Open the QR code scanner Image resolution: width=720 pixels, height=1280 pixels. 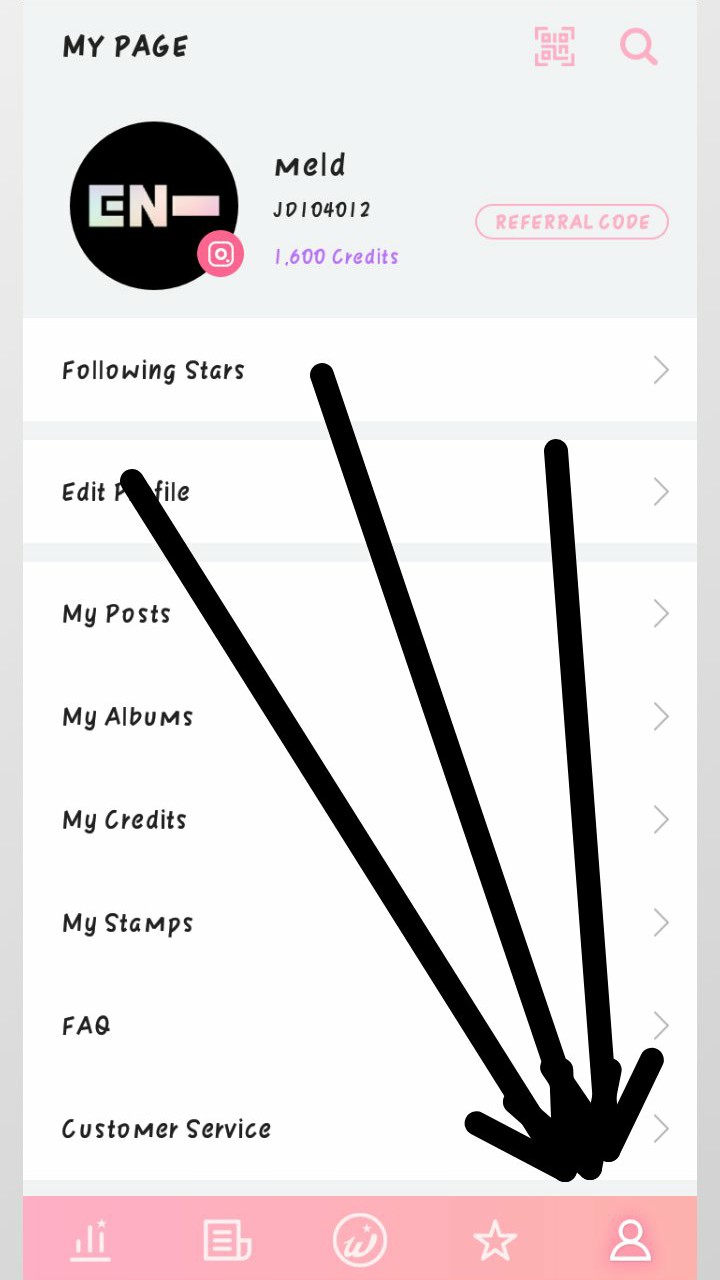pyautogui.click(x=555, y=46)
